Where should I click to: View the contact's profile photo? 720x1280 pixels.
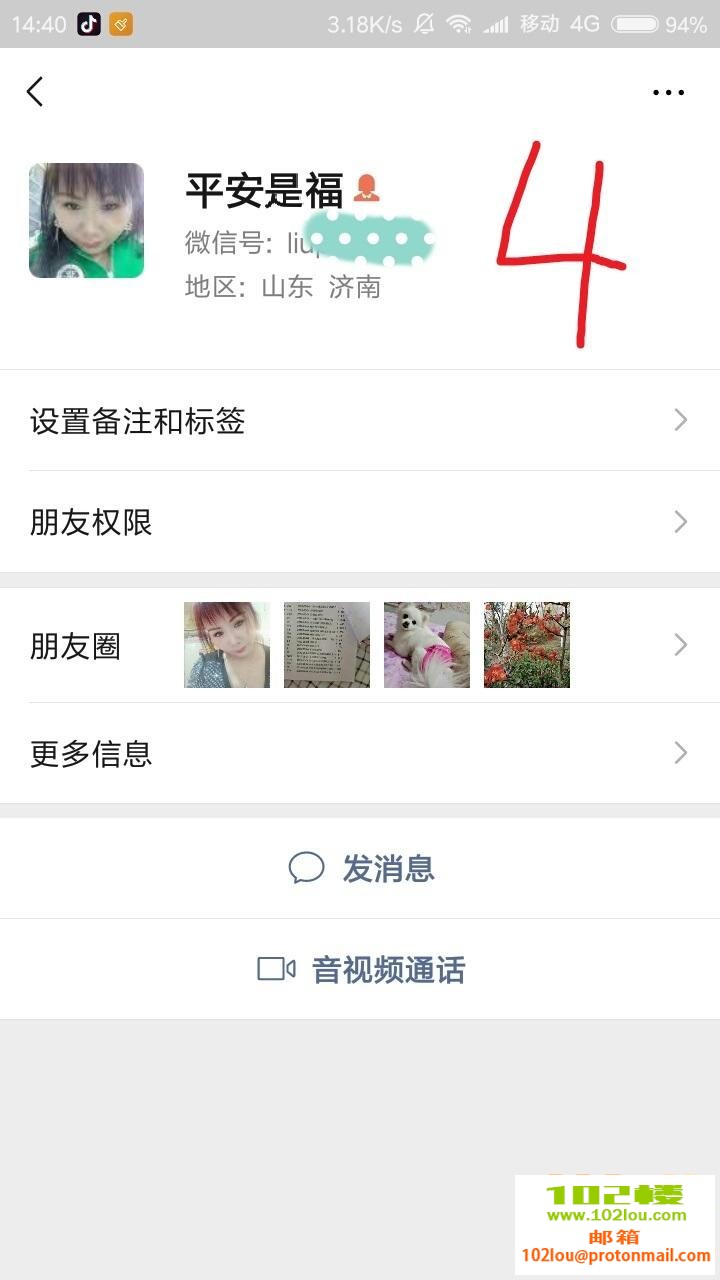click(86, 220)
